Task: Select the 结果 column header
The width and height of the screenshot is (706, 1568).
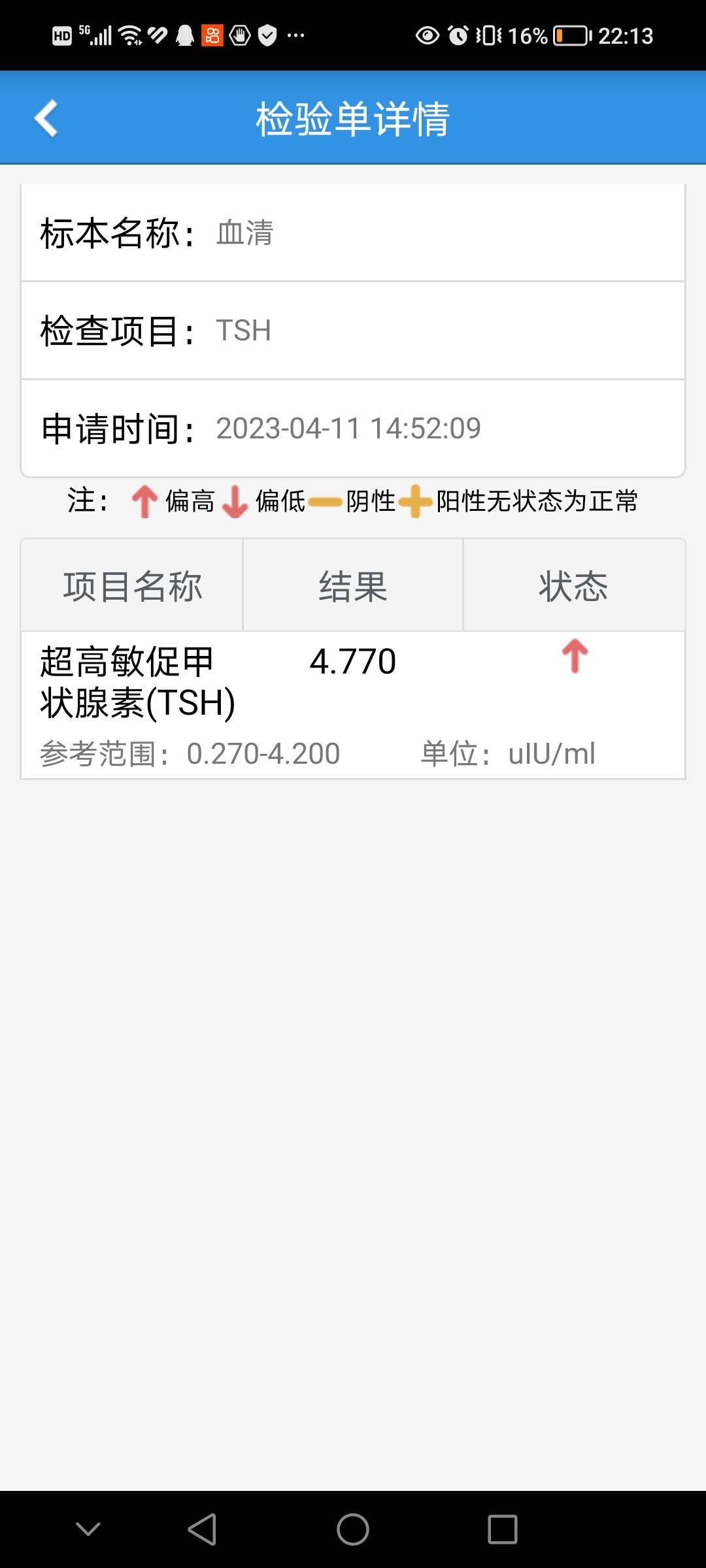Action: (x=352, y=586)
